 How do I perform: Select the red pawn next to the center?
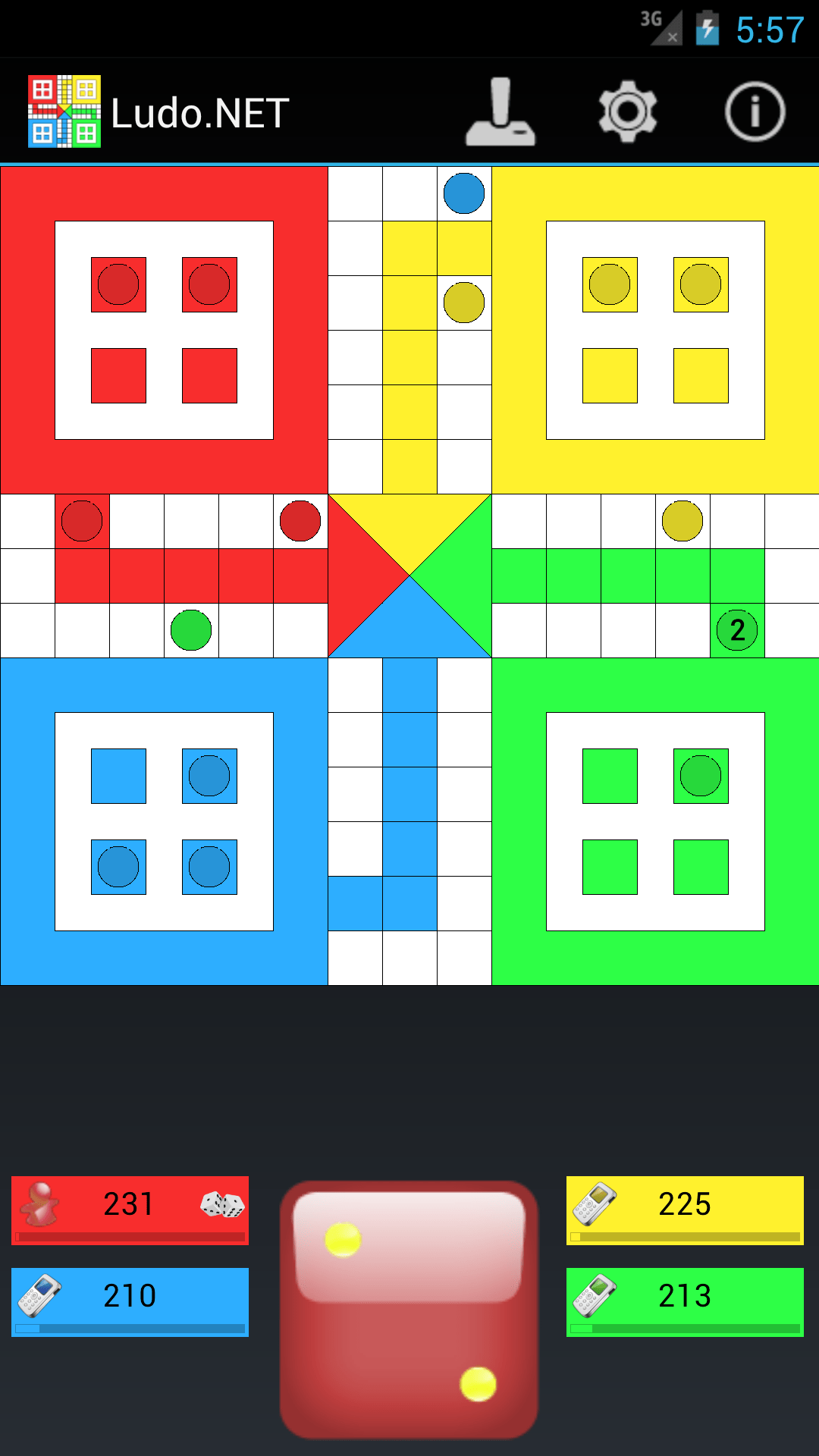coord(300,522)
